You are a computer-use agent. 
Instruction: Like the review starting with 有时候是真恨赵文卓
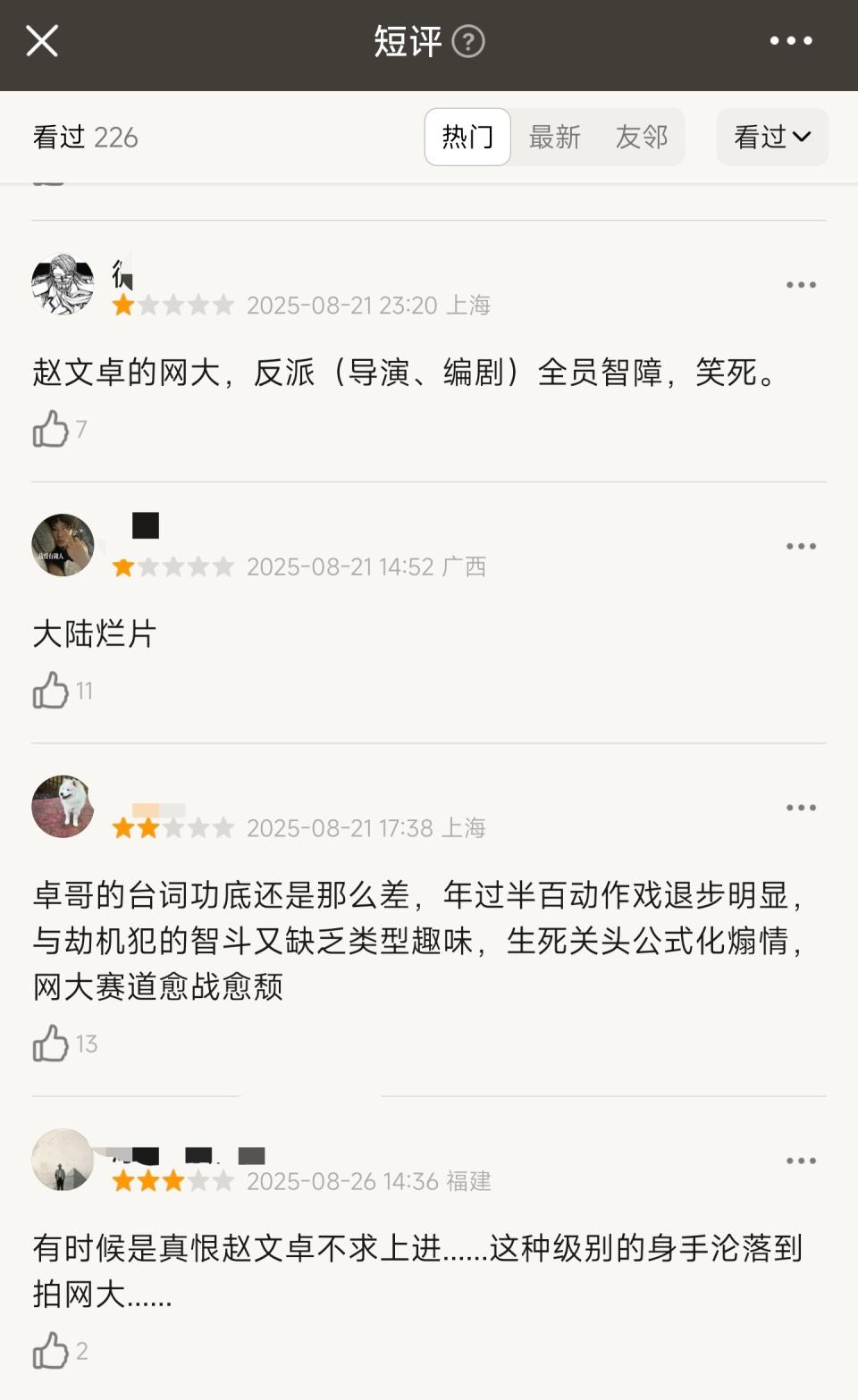[51, 1351]
